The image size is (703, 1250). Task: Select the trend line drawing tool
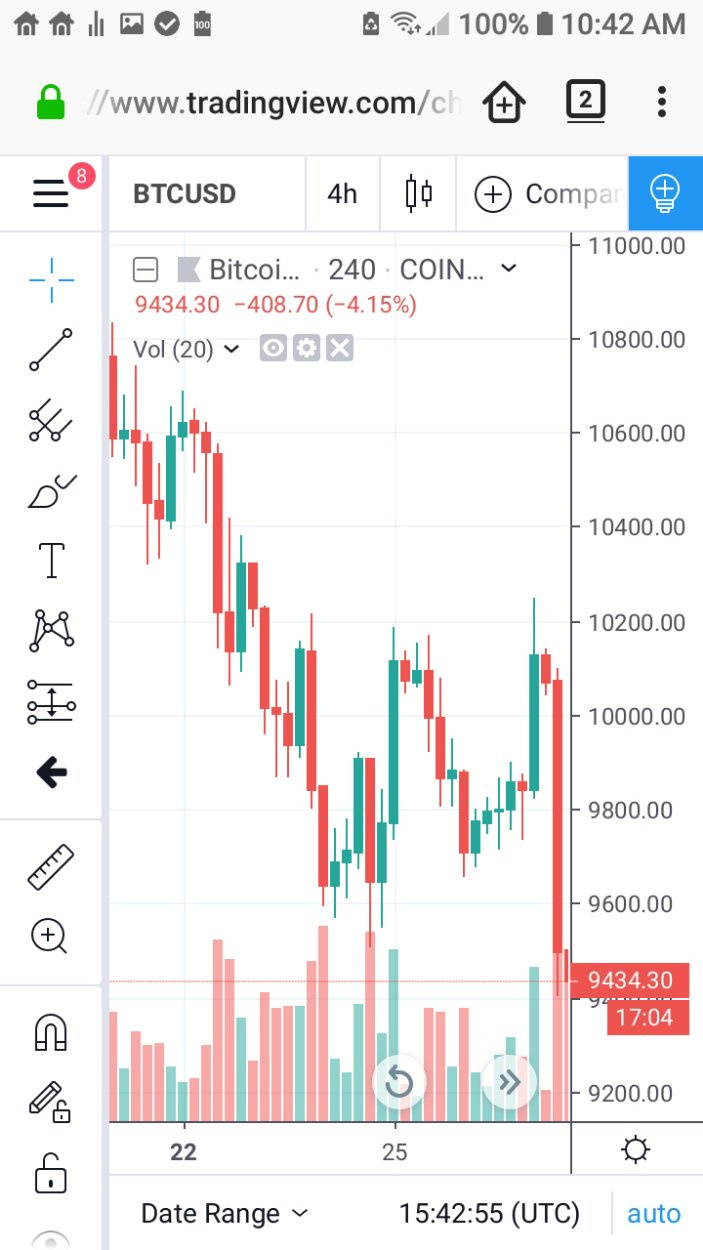coord(51,349)
